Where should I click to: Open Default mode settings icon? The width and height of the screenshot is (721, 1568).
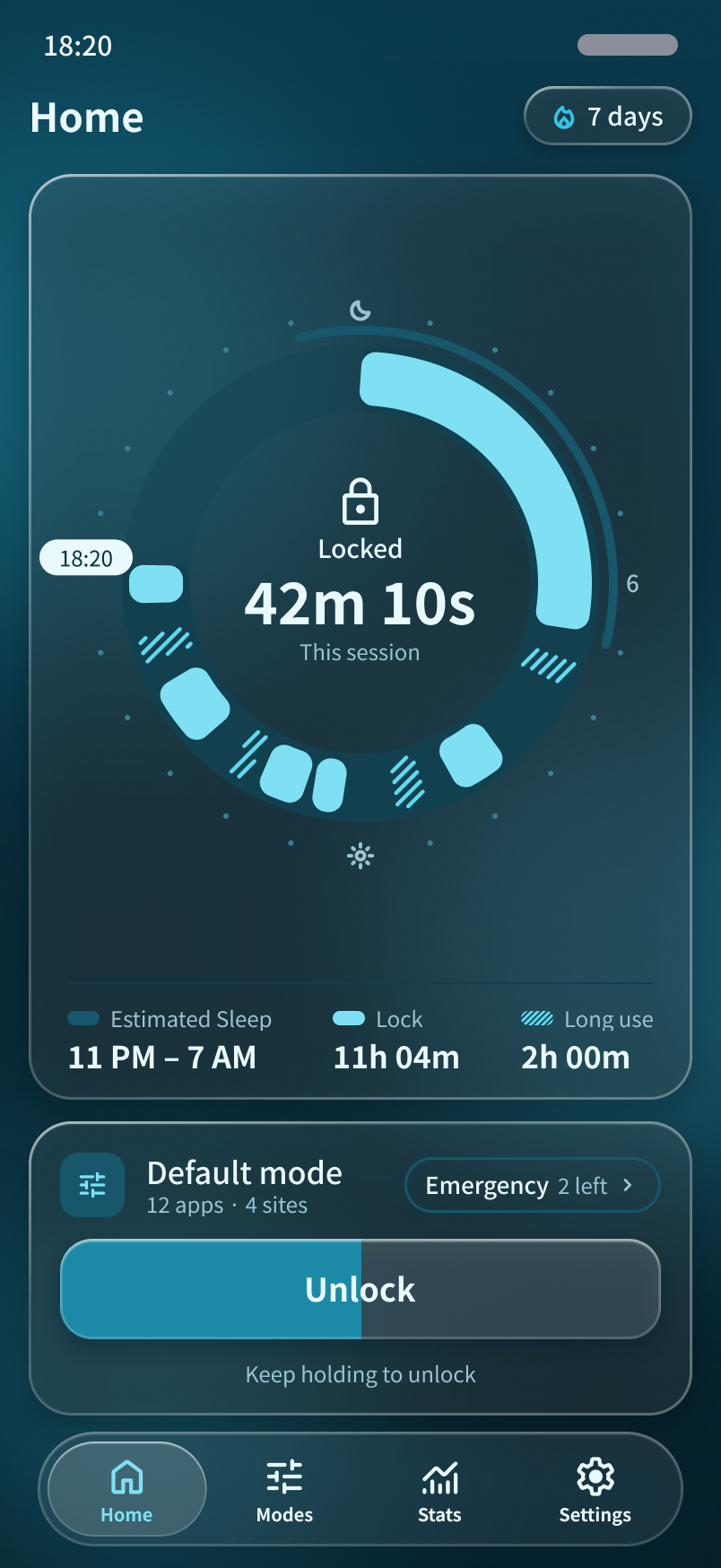click(92, 1185)
